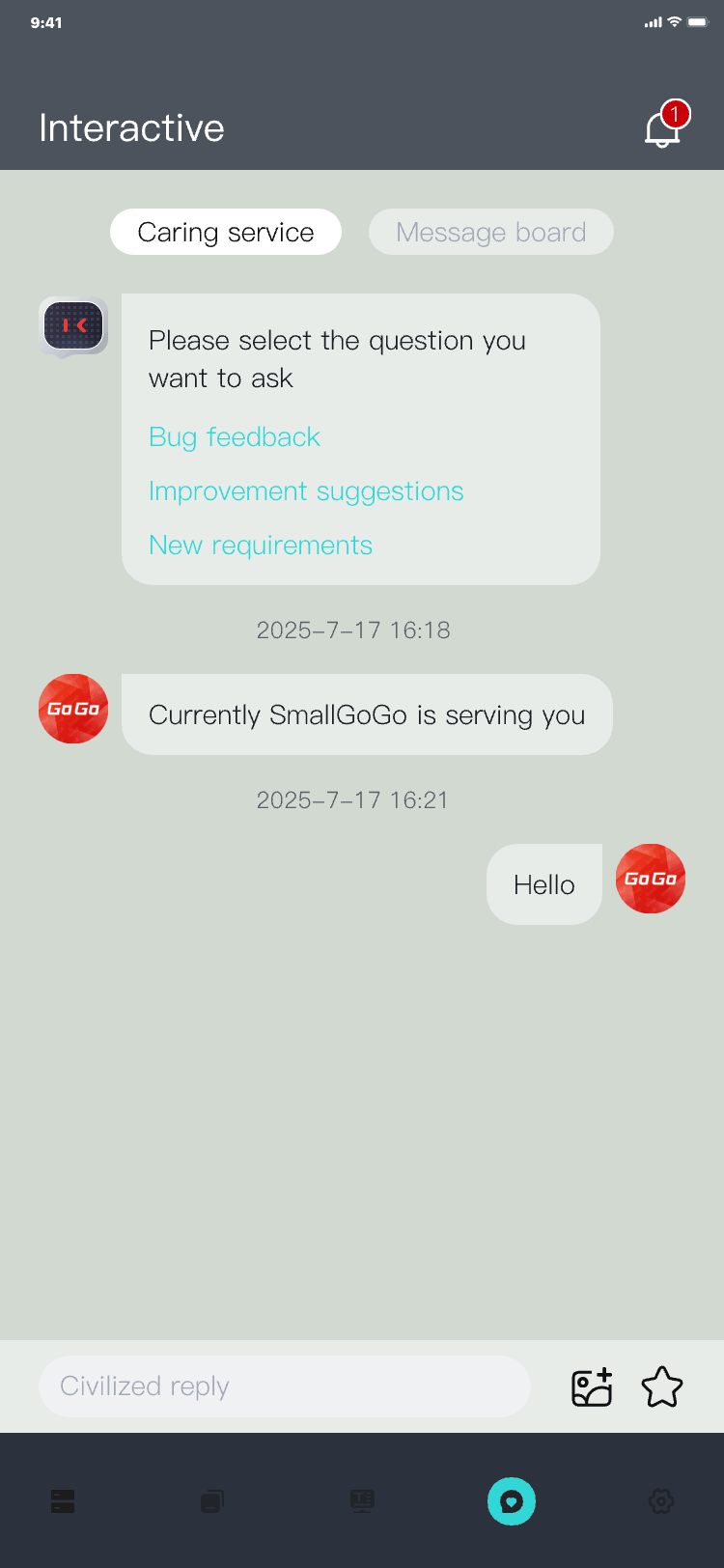
Task: Tap the star icon beside reply field
Action: point(662,1387)
